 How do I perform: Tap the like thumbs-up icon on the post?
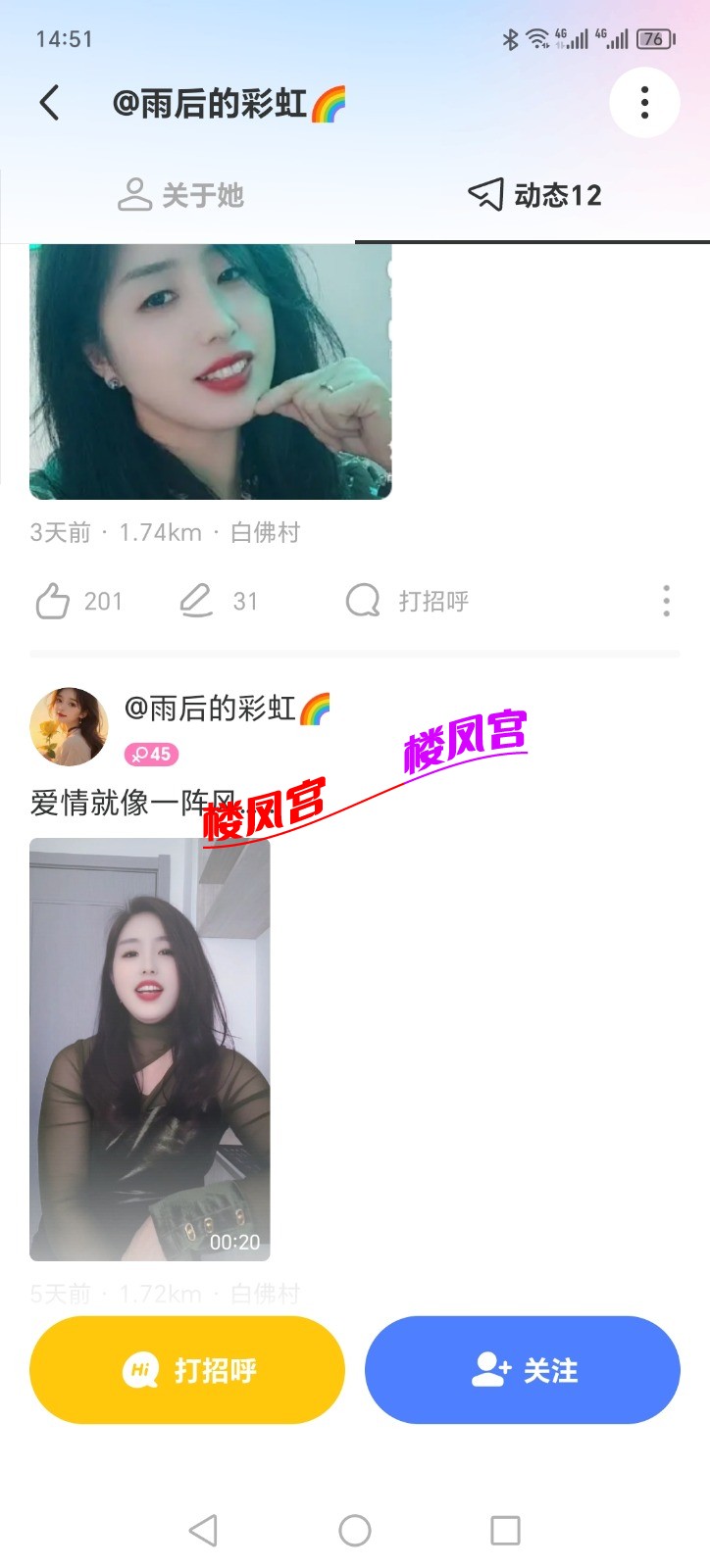pos(55,601)
